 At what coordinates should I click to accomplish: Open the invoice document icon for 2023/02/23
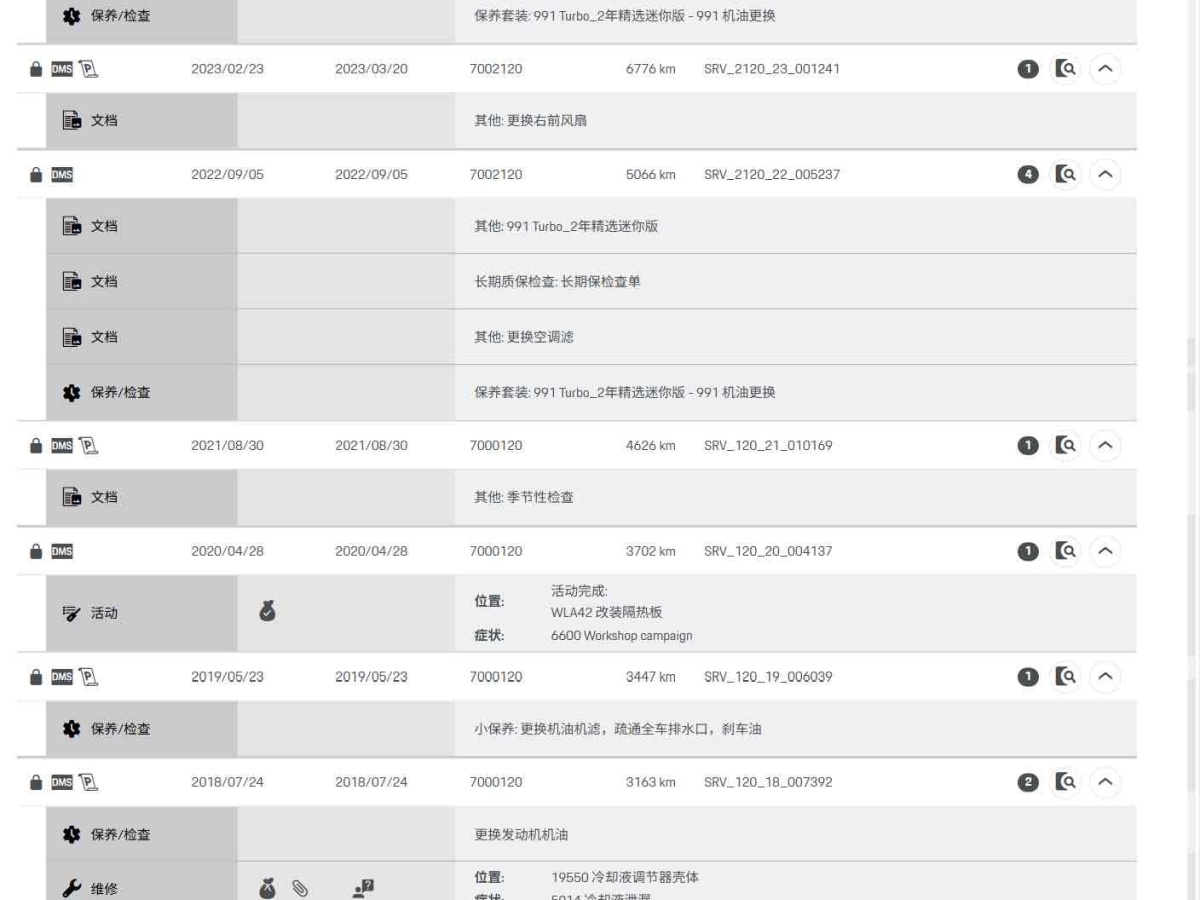(88, 69)
